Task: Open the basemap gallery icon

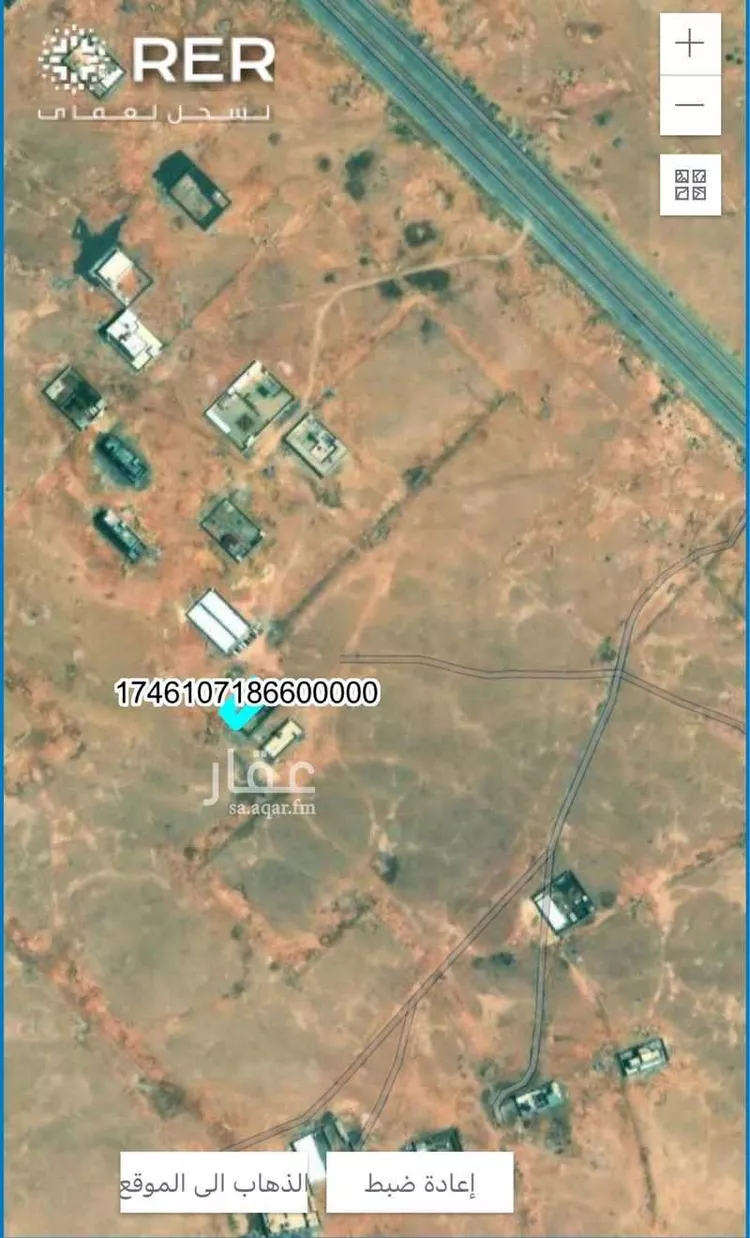Action: click(690, 185)
